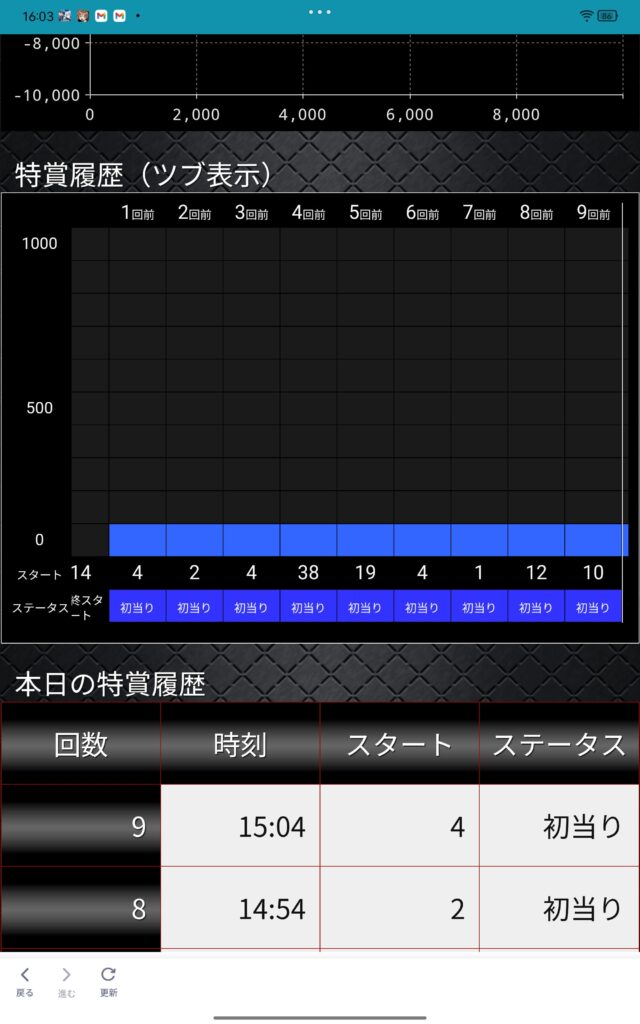Go forward with the 進む arrow
Screen dimensions: 640x1024
point(66,980)
